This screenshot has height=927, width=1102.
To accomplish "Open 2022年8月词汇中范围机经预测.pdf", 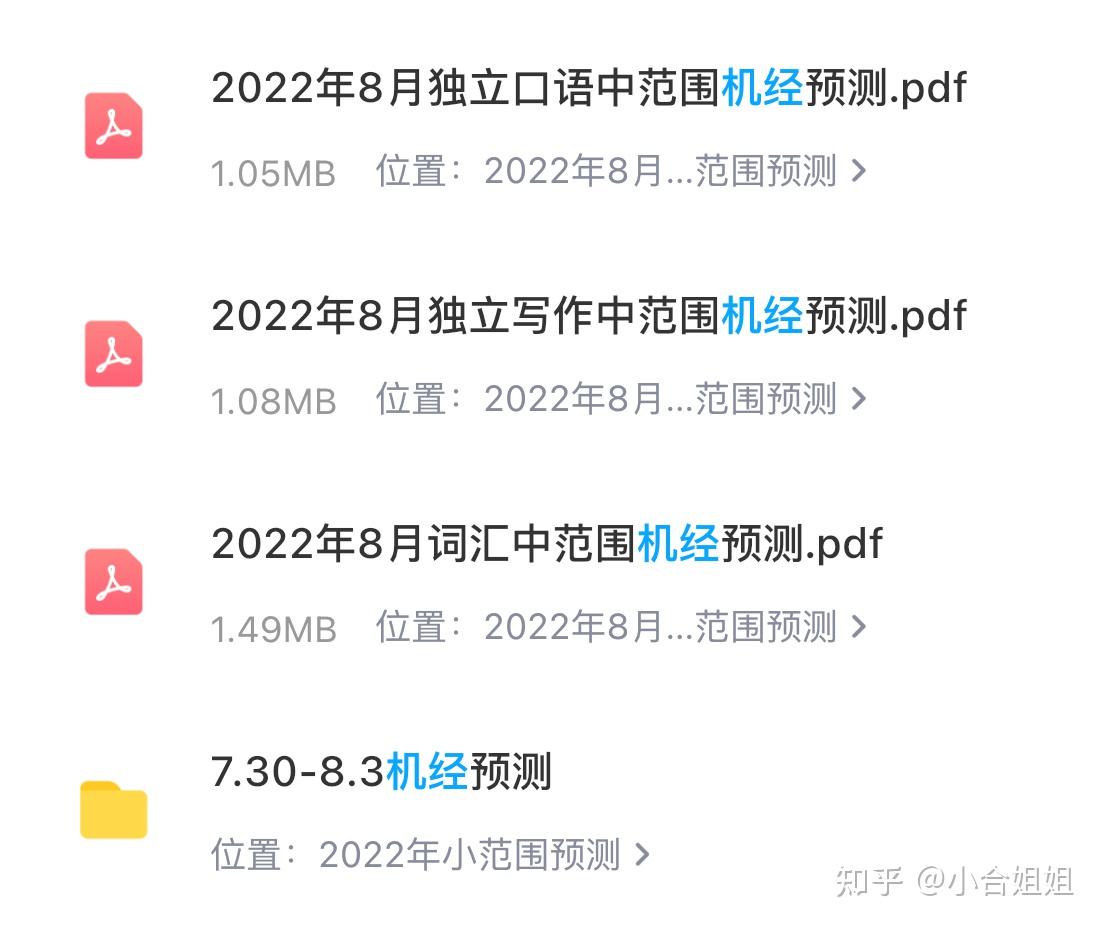I will tap(546, 544).
